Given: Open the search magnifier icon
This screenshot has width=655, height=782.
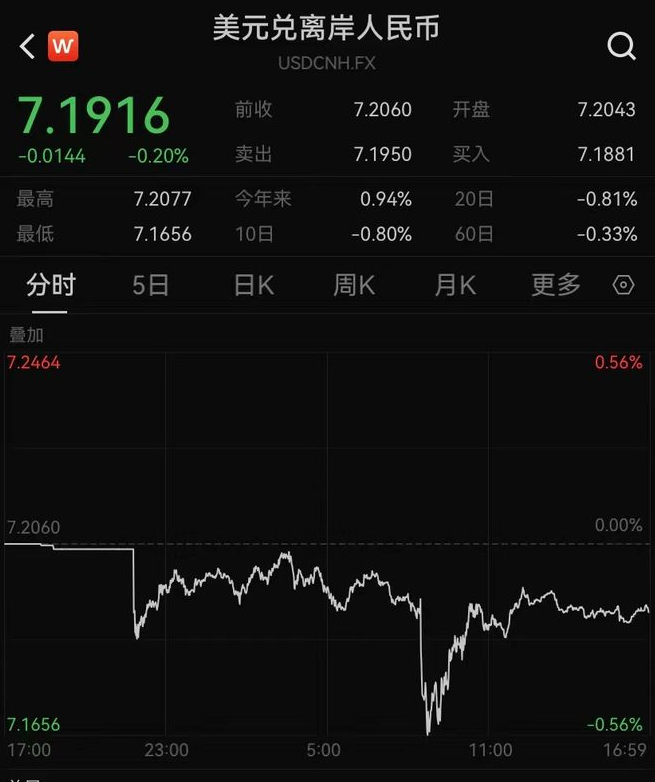Looking at the screenshot, I should tap(621, 46).
